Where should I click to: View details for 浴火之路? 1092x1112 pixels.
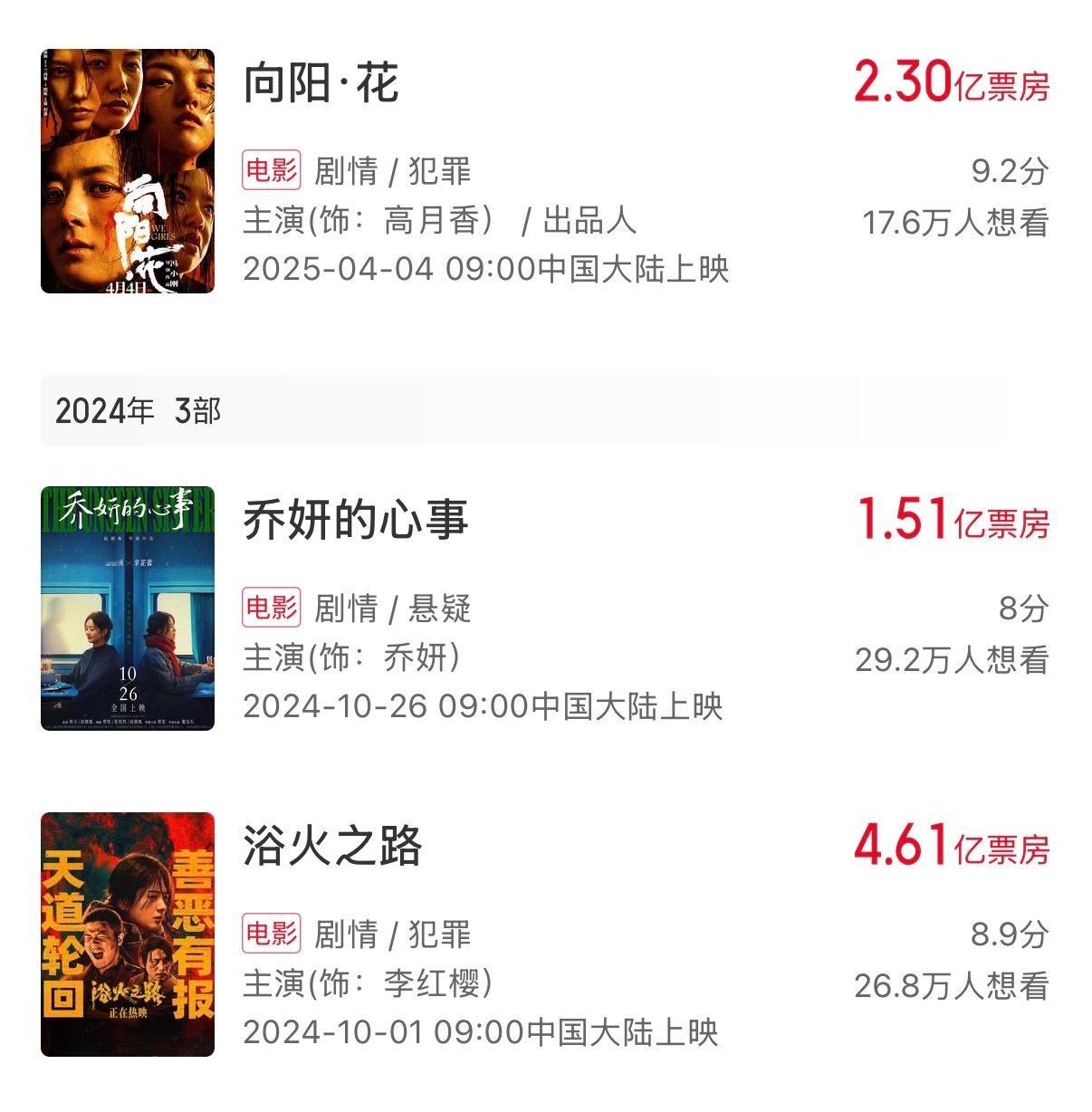coord(332,847)
